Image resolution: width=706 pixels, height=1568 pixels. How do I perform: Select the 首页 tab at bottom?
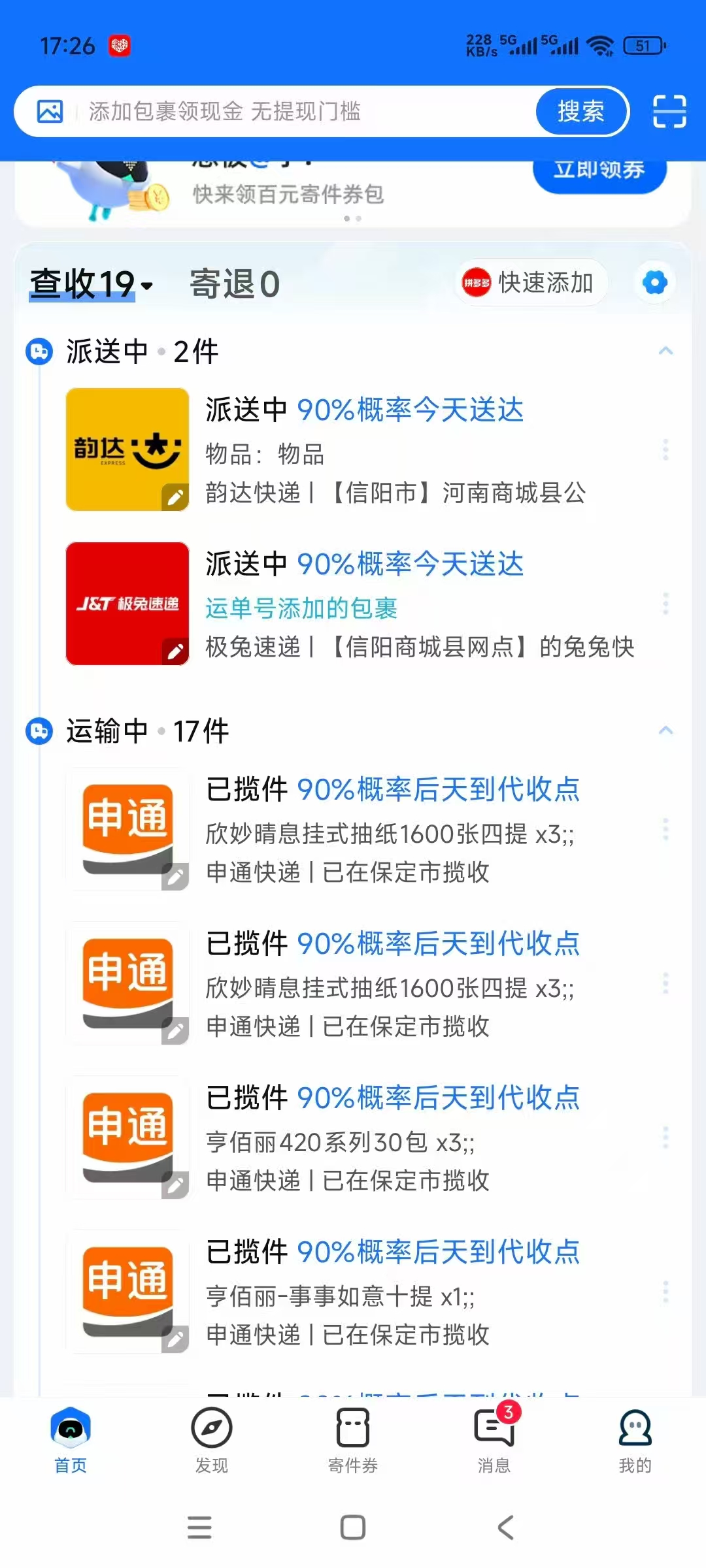71,1436
